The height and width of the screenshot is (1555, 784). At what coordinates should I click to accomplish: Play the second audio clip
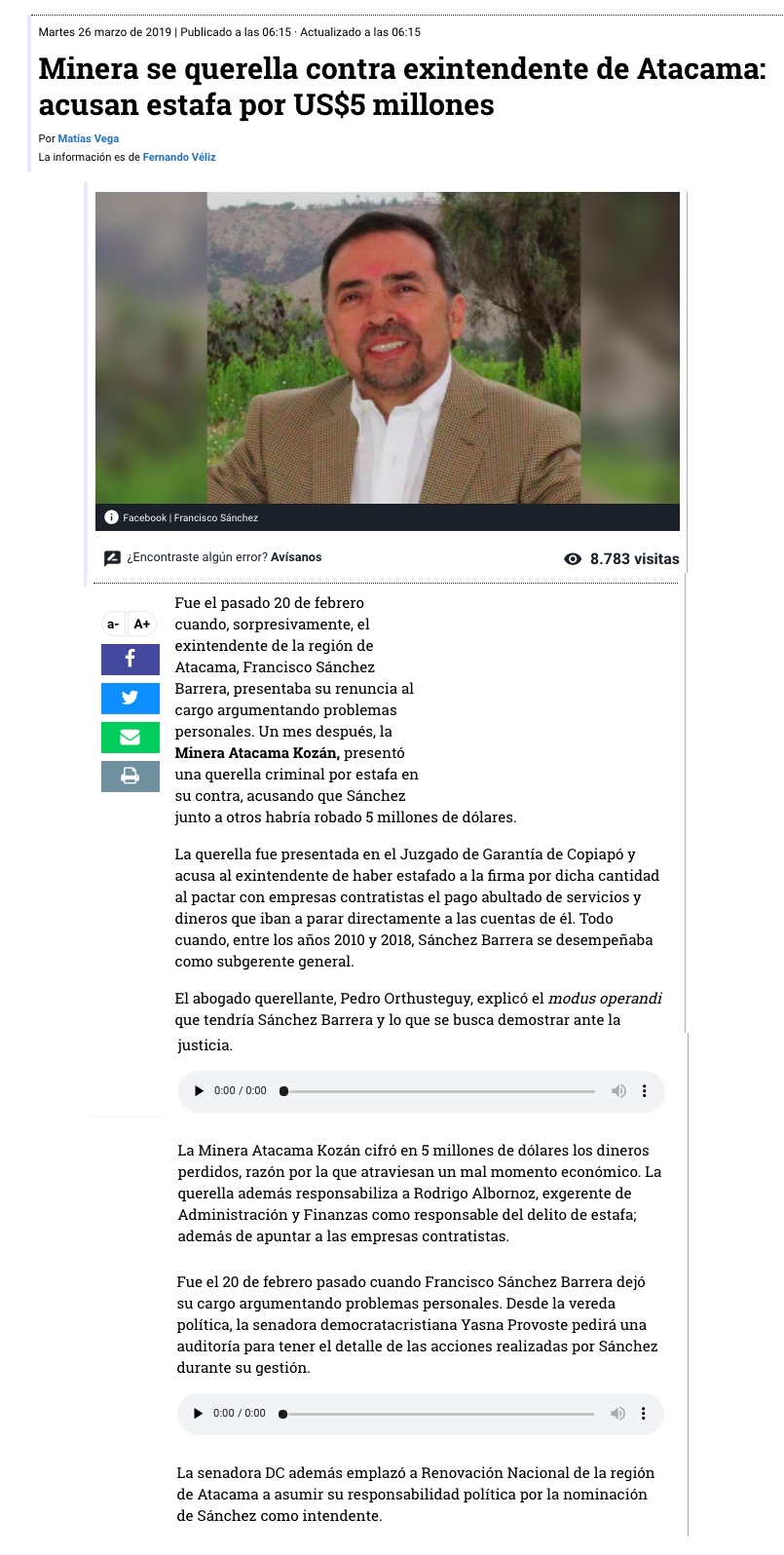coord(198,1414)
